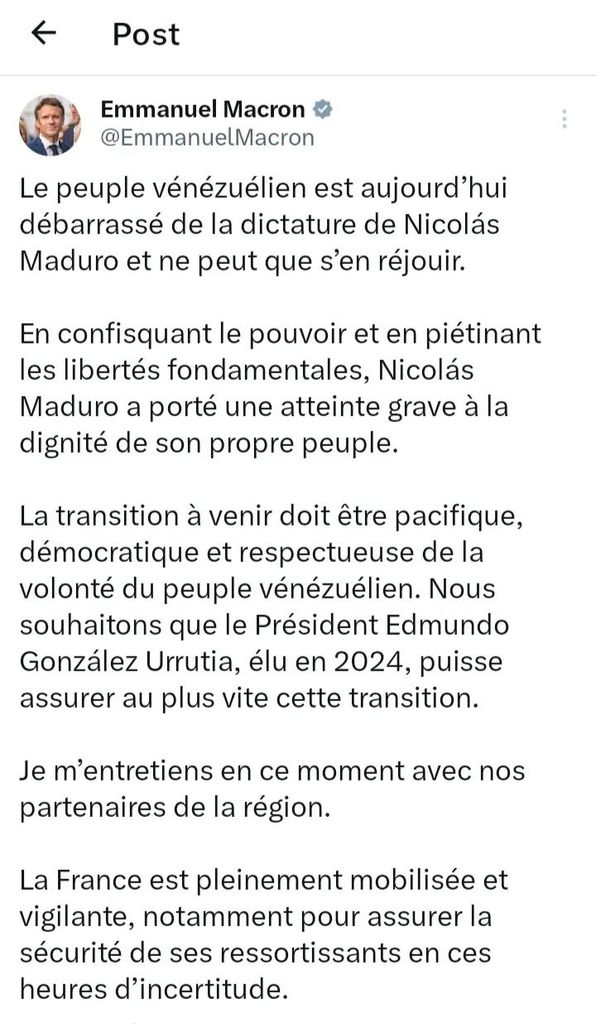Open the @EmmanuelMacron handle
The height and width of the screenshot is (1024, 596).
click(208, 137)
